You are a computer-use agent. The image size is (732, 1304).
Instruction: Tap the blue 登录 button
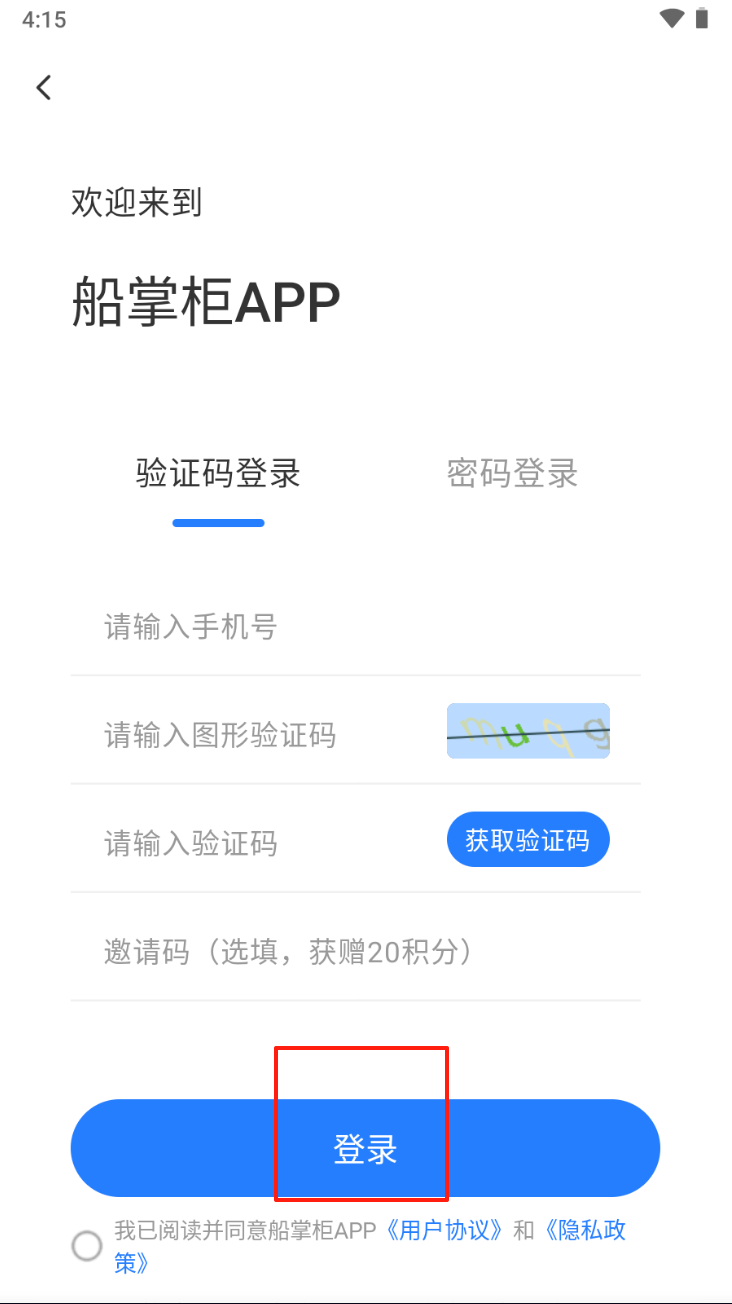coord(365,1148)
